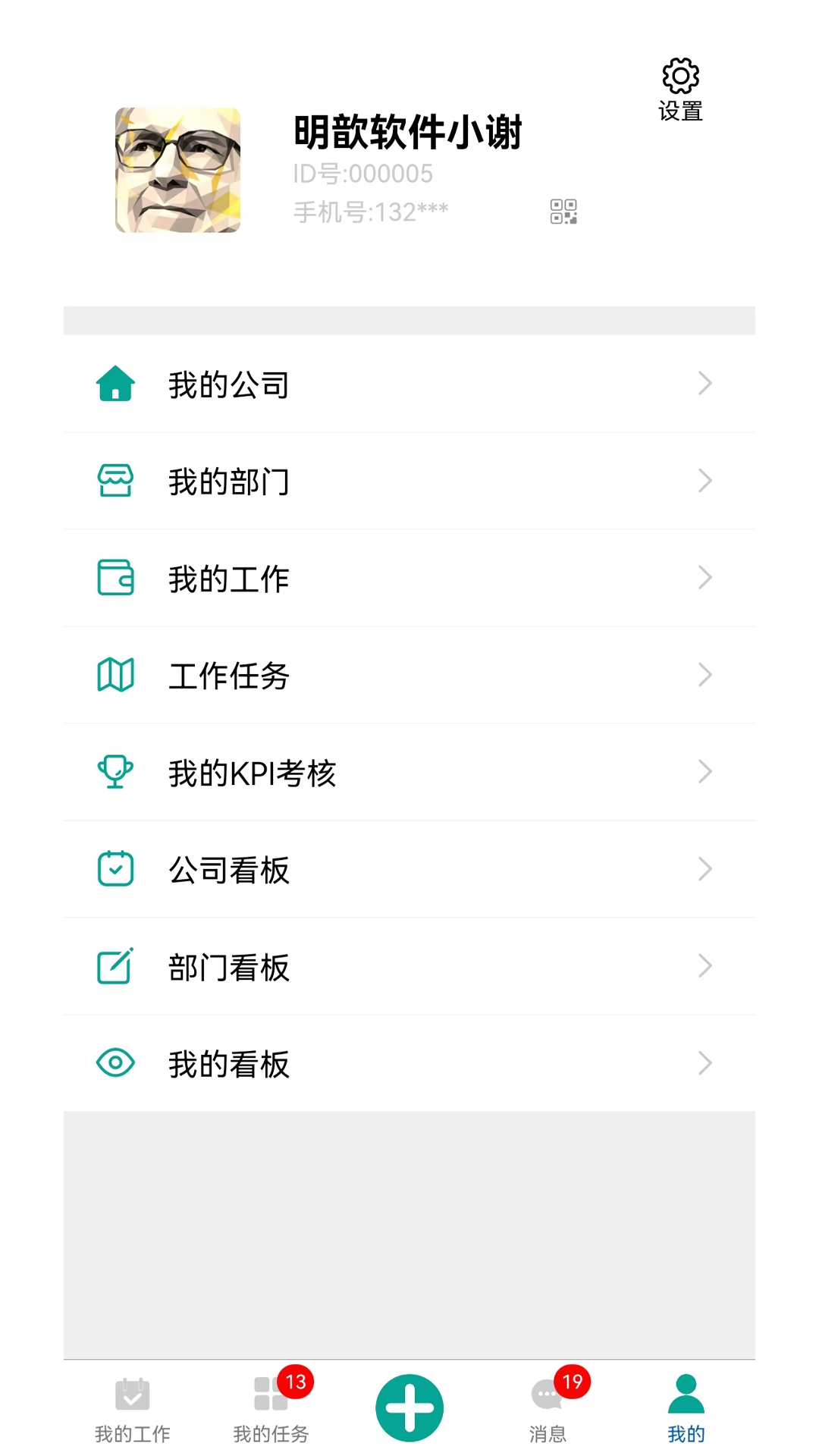Expand 我的KPI考核 with its arrow
819x1456 pixels.
(x=704, y=772)
